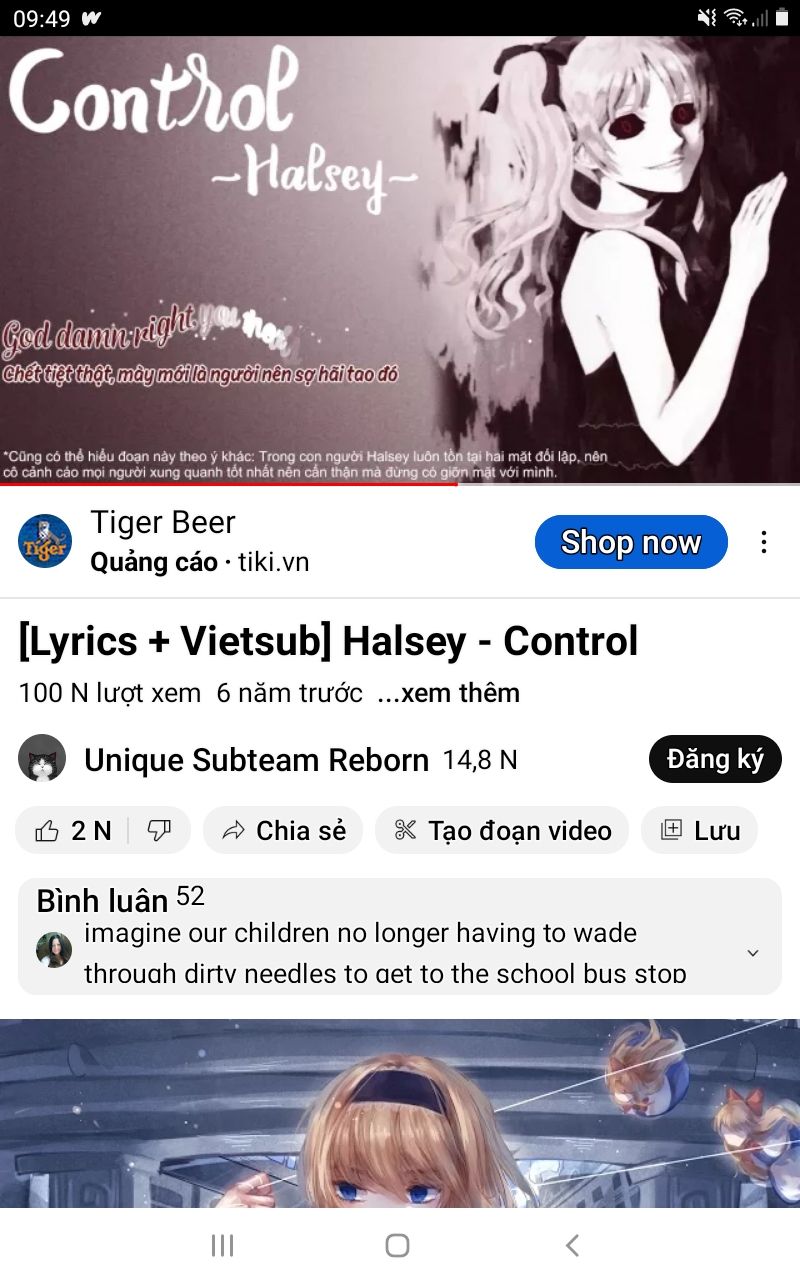Expand the Bình luận comments section

point(400,937)
